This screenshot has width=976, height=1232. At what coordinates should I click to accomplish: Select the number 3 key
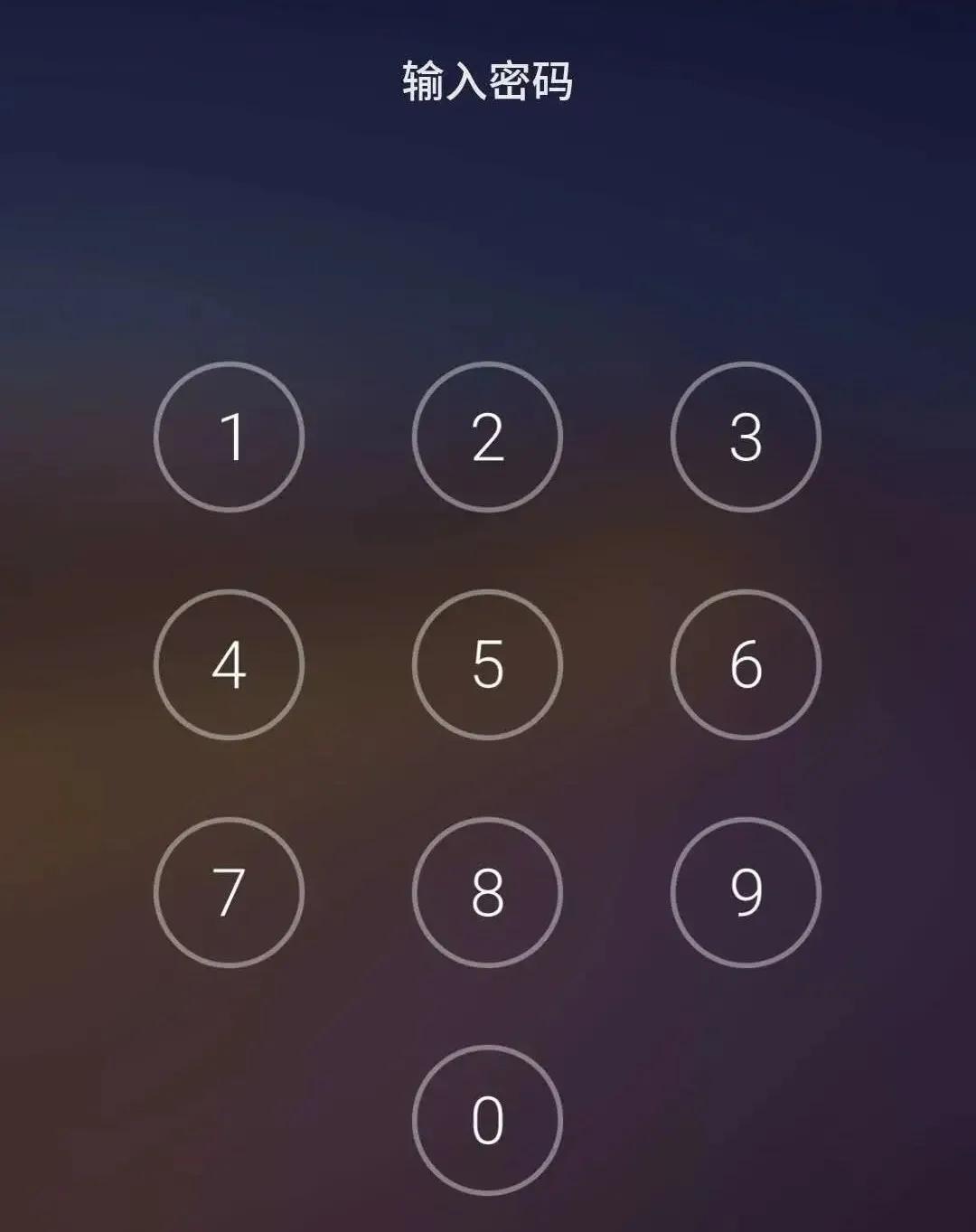tap(746, 437)
